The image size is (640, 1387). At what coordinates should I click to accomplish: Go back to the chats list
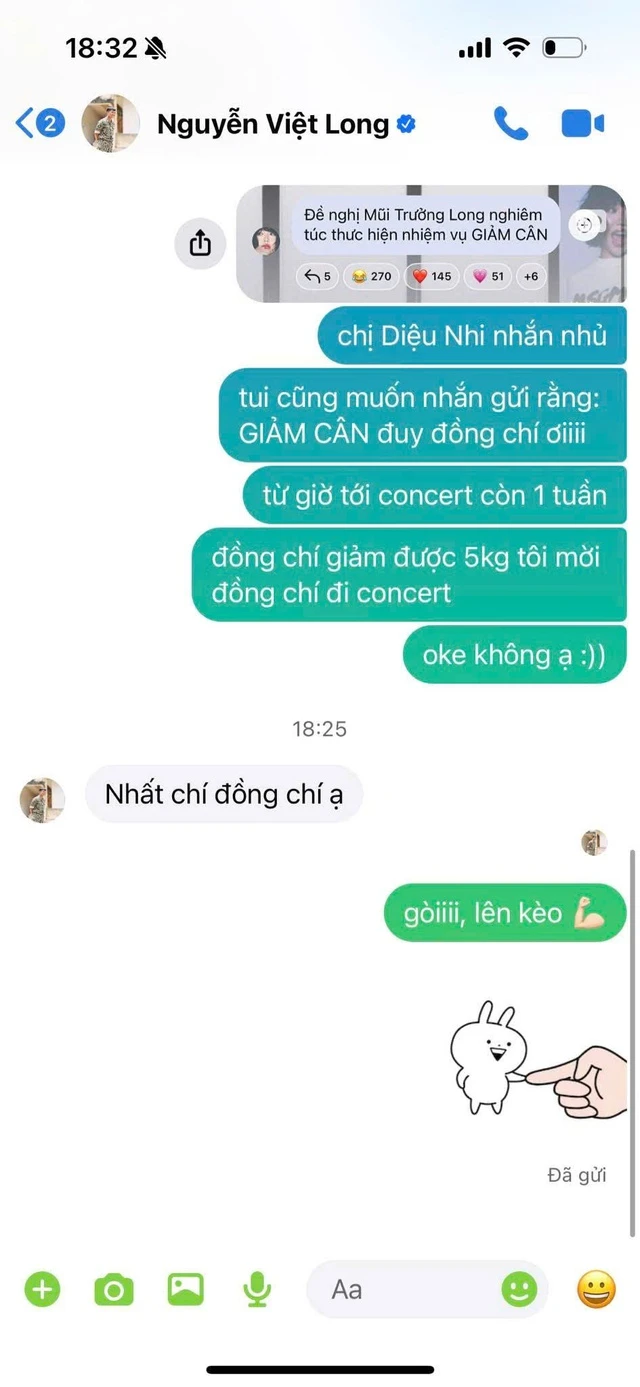click(38, 124)
